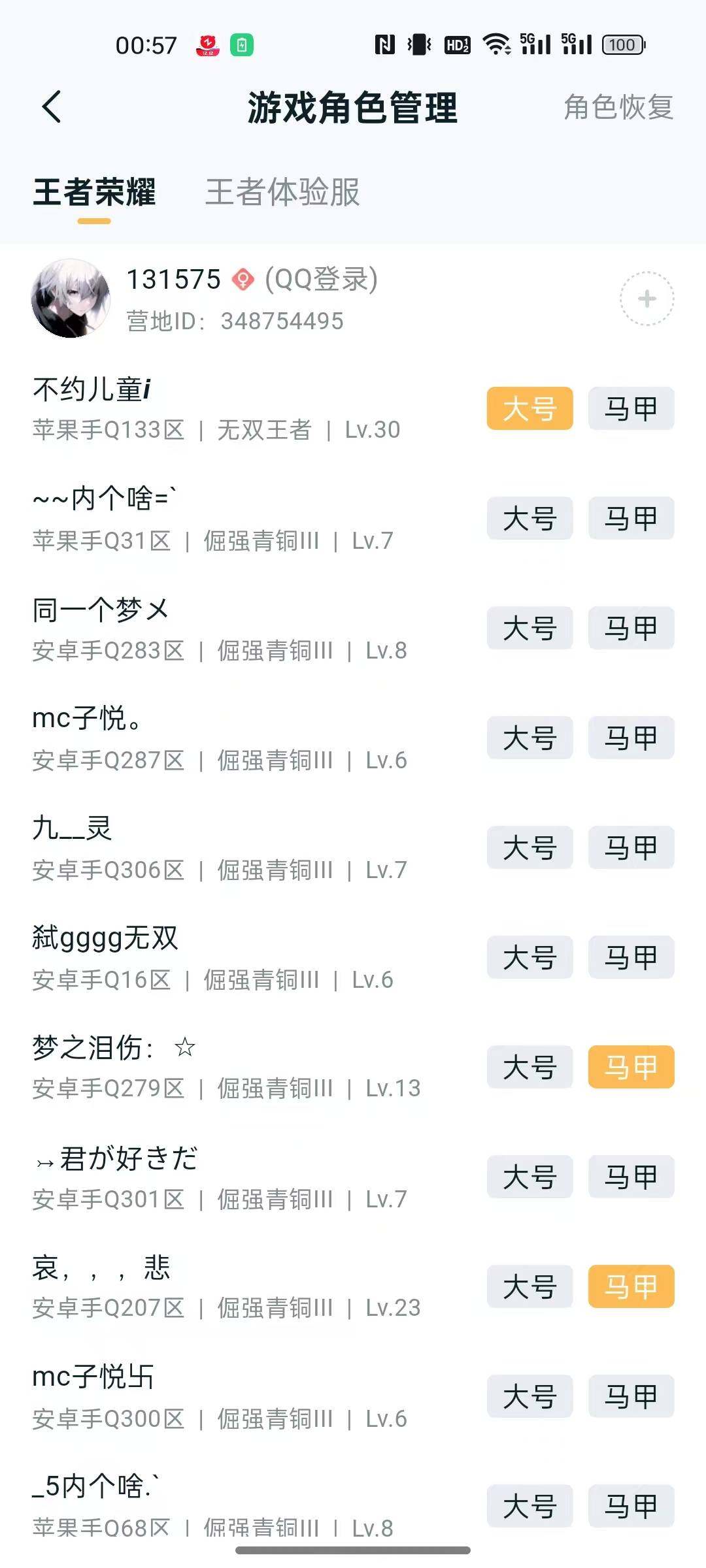Click the NFC icon in status bar

[x=386, y=44]
